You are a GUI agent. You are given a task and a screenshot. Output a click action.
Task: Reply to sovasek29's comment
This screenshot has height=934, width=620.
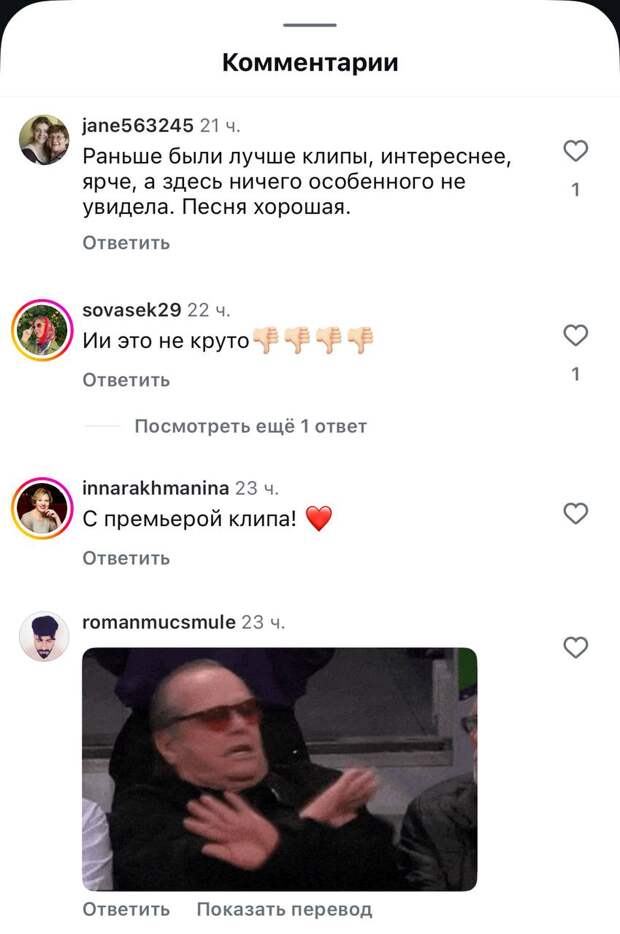pos(126,380)
